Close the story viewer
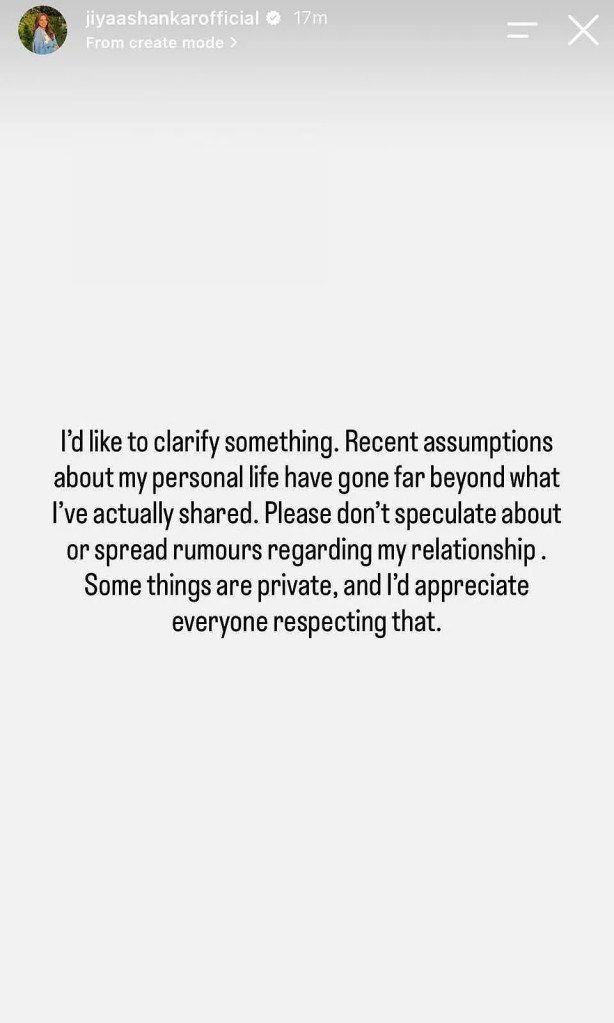Screen dimensions: 614x1023 point(583,31)
